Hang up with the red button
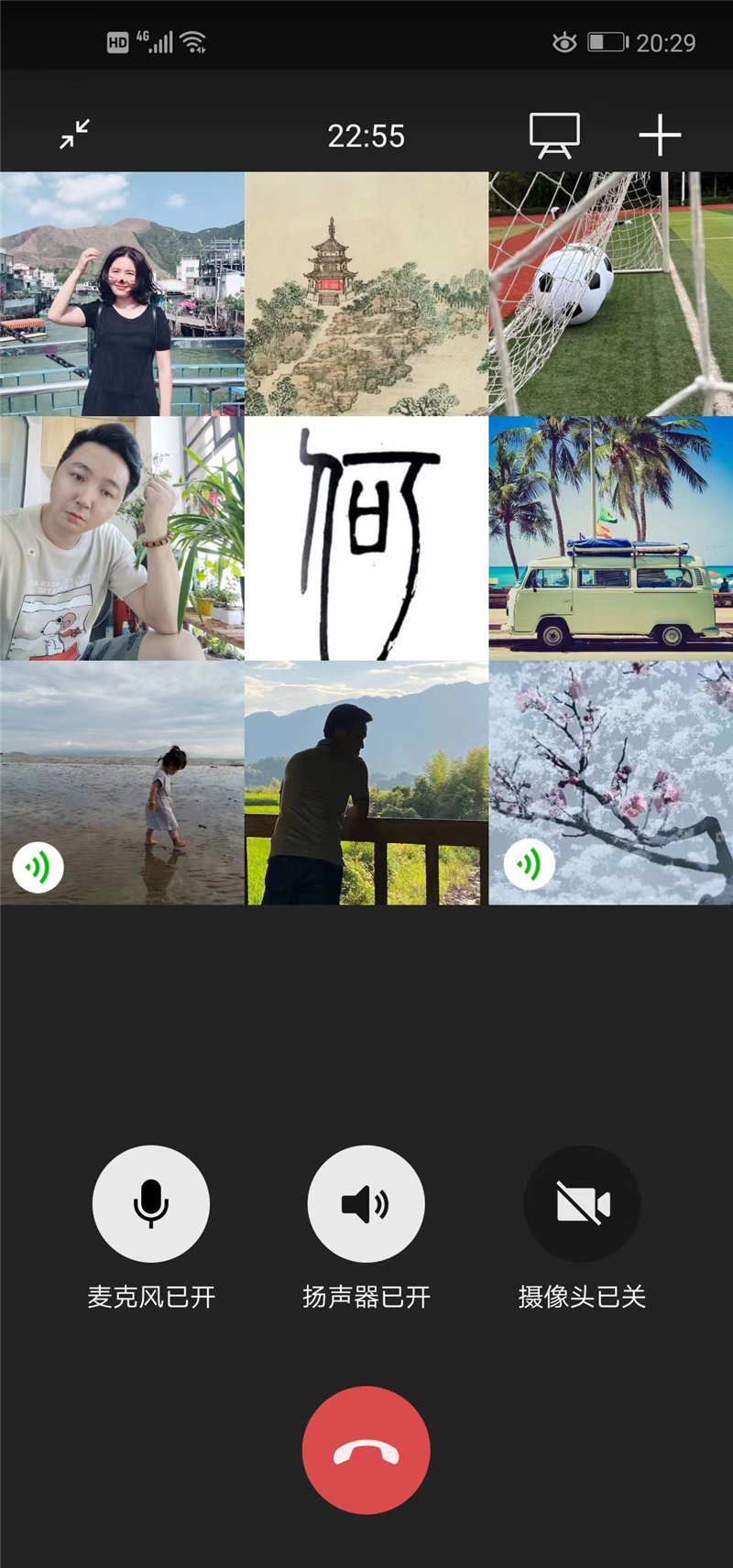The height and width of the screenshot is (1568, 733). [x=366, y=1450]
